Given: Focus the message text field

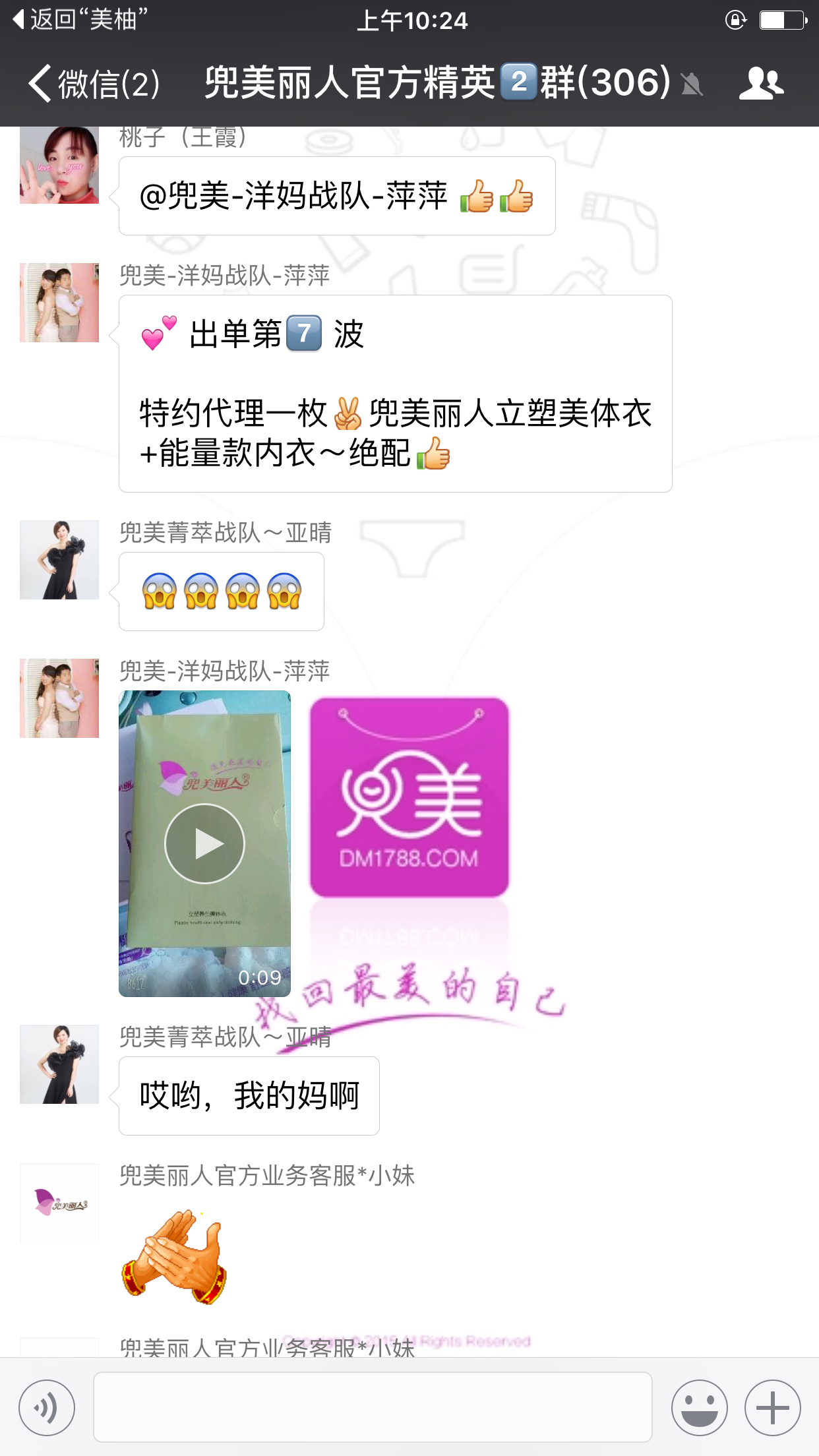Looking at the screenshot, I should point(373,1407).
